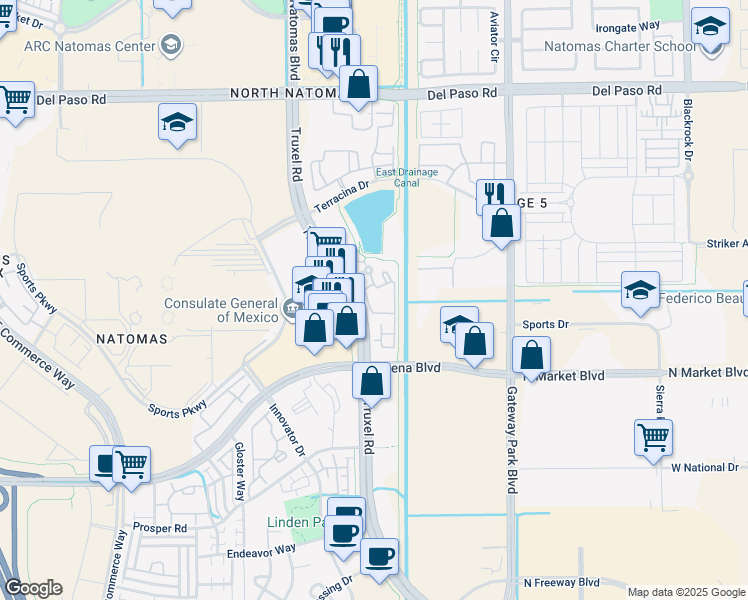Tap the shopping bag marker beside Consulate General of Mexico

[x=314, y=329]
